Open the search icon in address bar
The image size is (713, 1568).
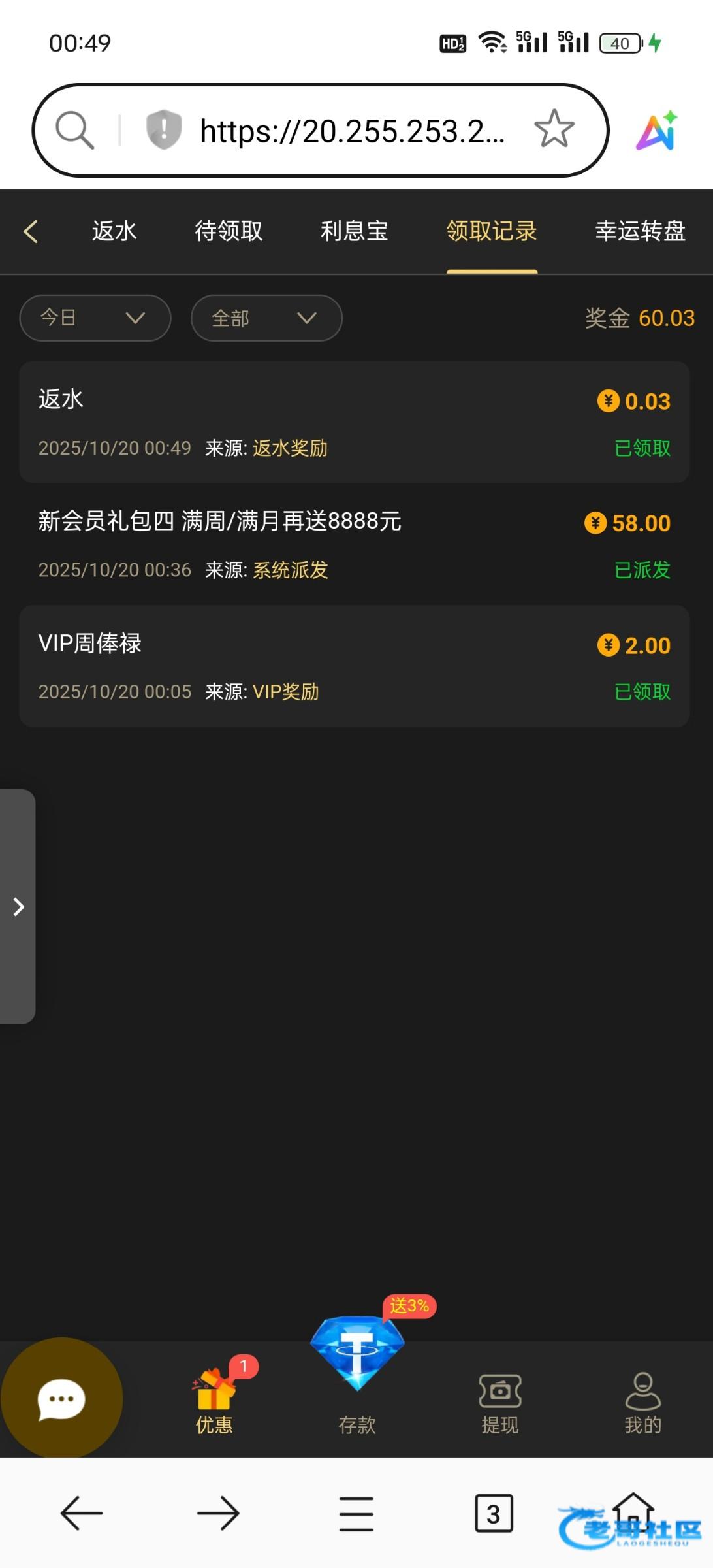(74, 129)
